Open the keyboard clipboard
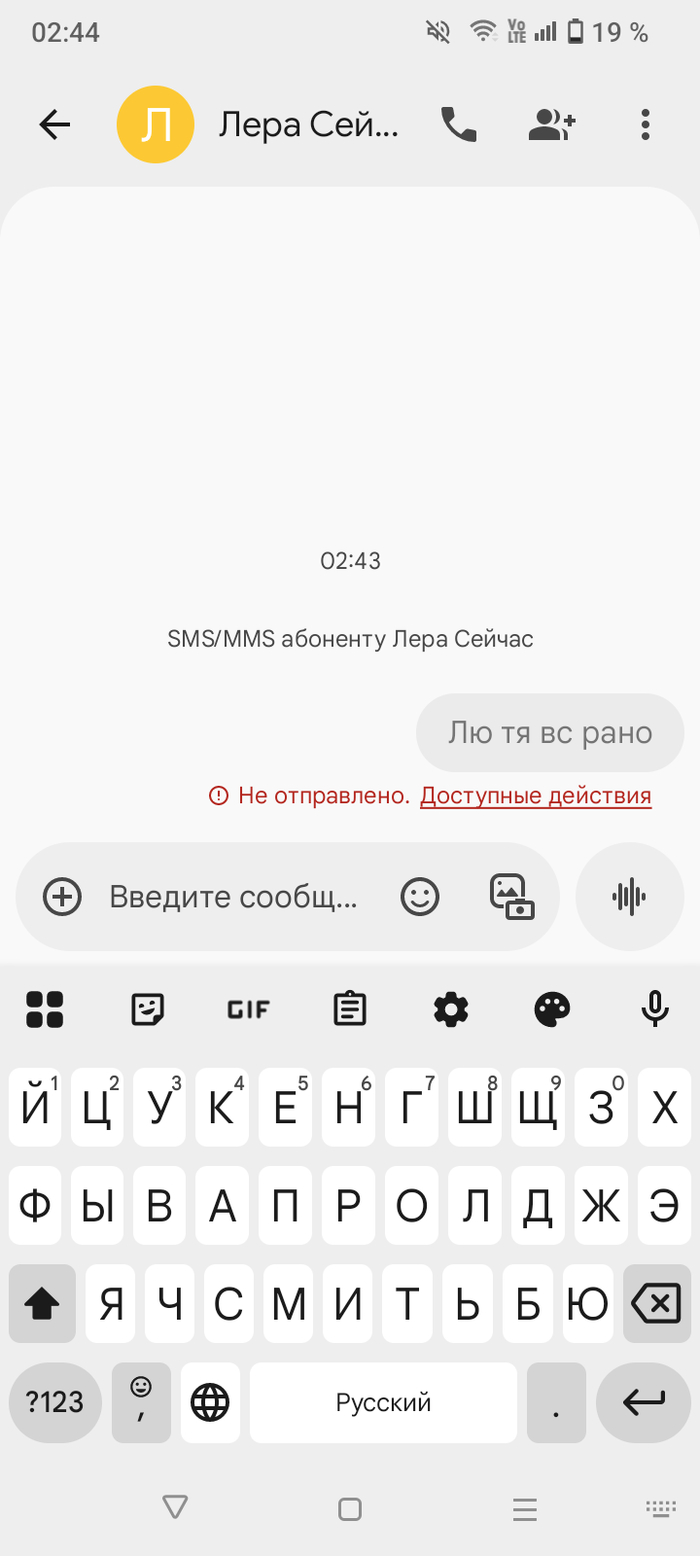 click(x=349, y=1009)
